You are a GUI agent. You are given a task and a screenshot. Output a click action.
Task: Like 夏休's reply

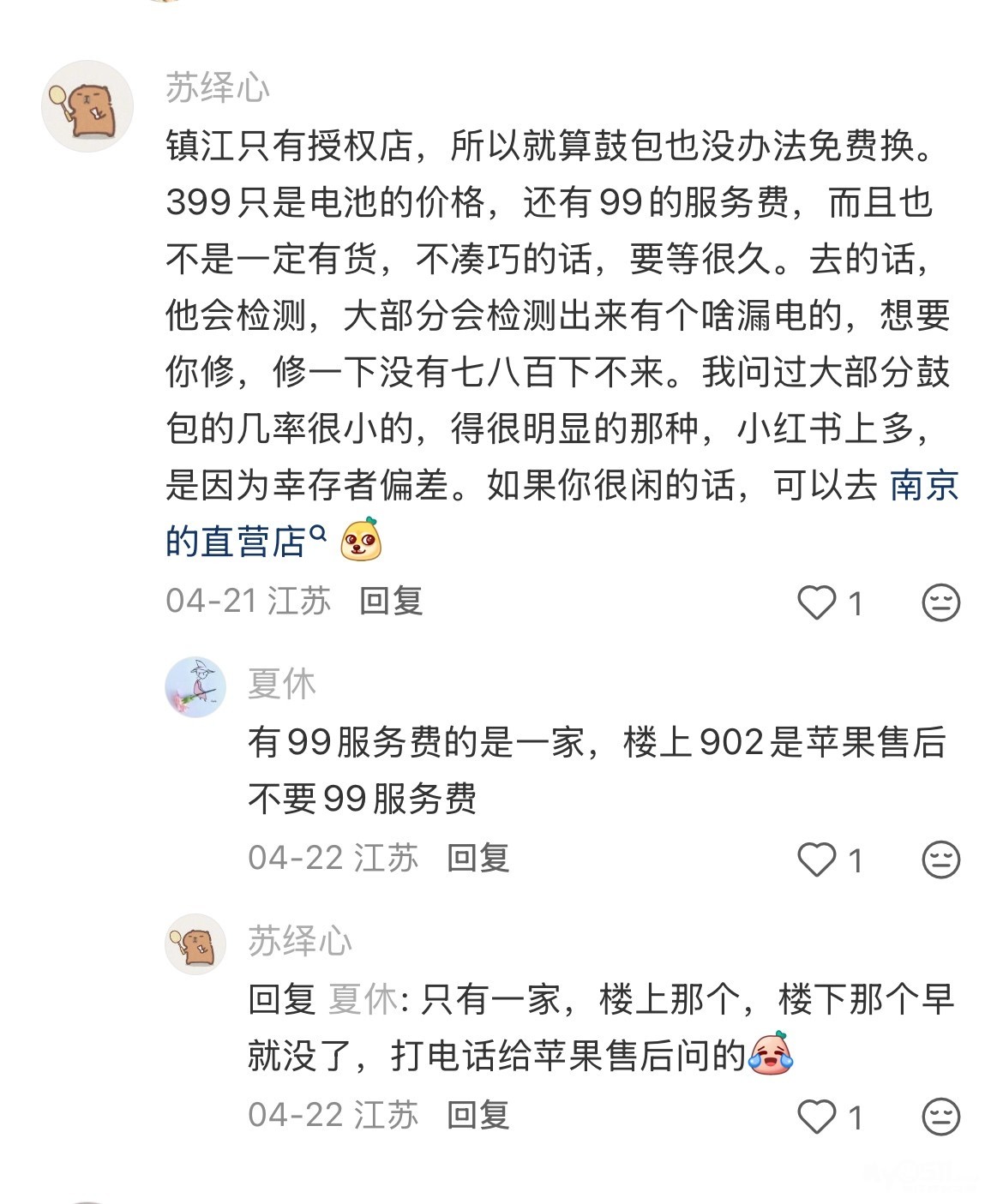[x=830, y=860]
